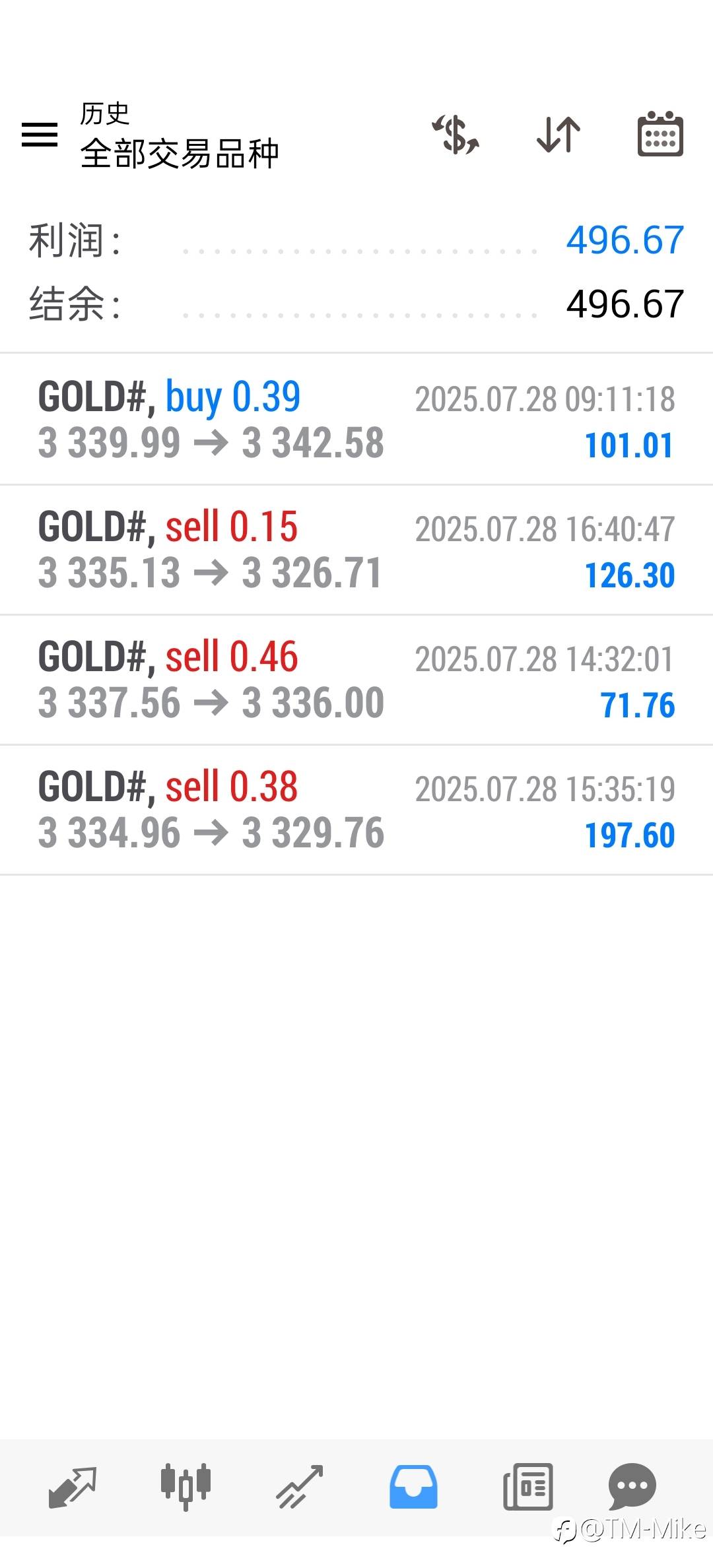The image size is (713, 1568).
Task: Open the sort order arrows
Action: [x=559, y=135]
